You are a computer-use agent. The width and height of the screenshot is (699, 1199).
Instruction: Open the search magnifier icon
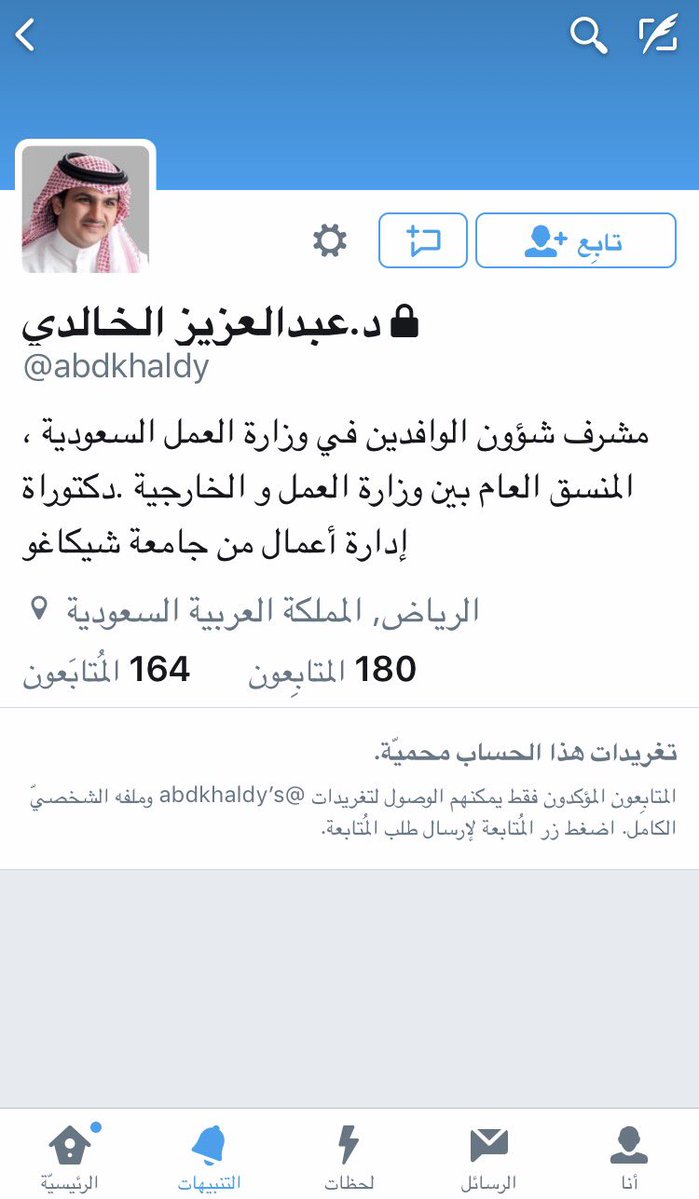tap(588, 35)
